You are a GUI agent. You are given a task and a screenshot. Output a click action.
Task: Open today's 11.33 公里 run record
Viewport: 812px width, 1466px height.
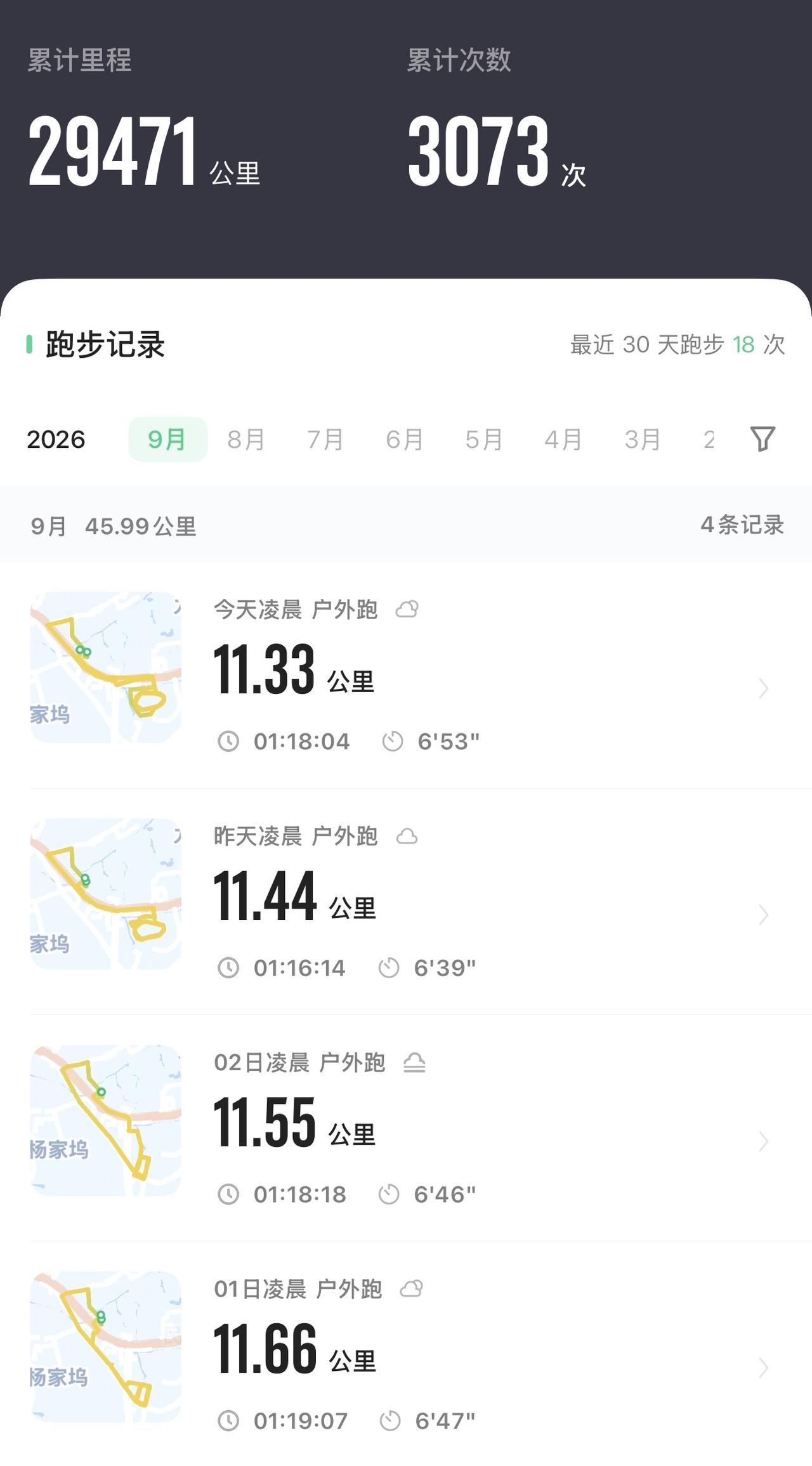(406, 675)
